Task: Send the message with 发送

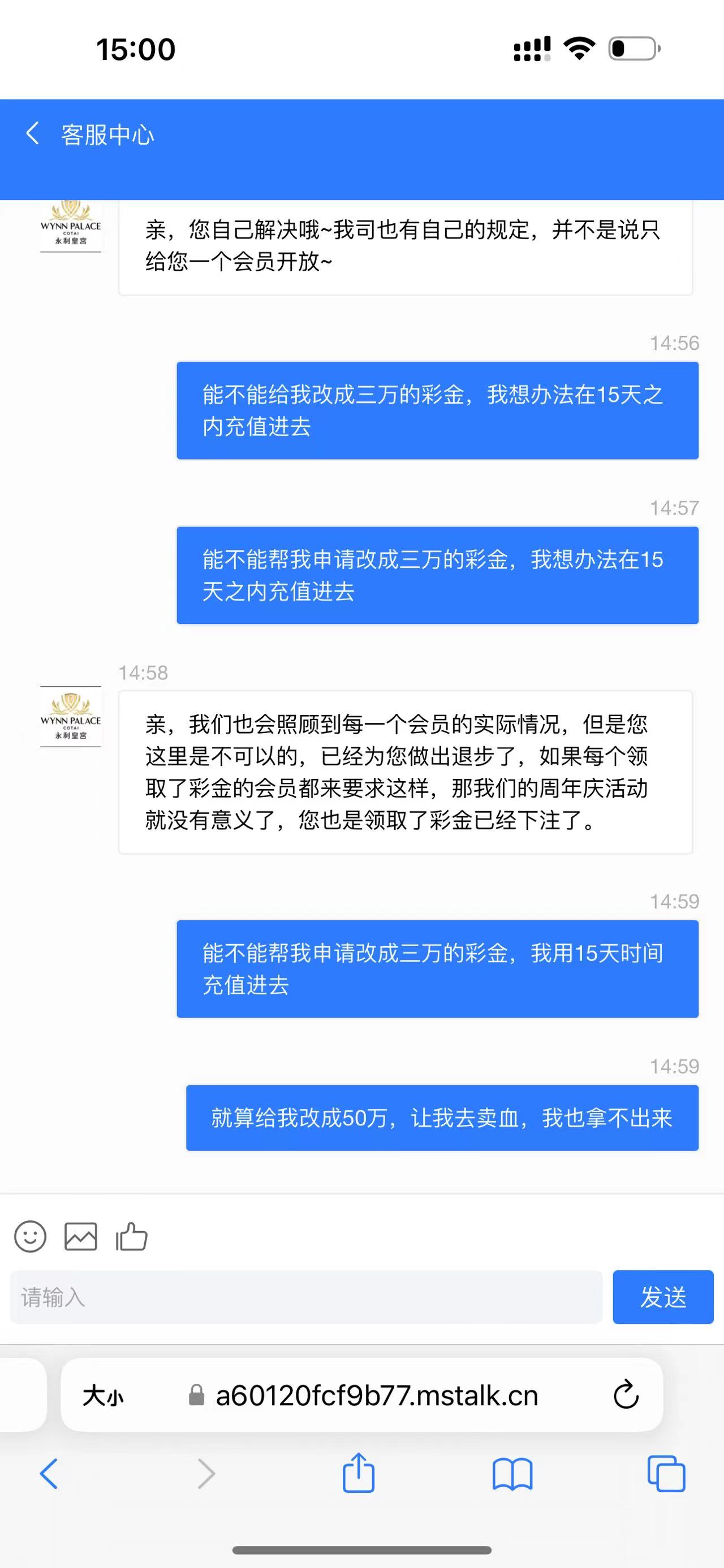Action: 662,1297
